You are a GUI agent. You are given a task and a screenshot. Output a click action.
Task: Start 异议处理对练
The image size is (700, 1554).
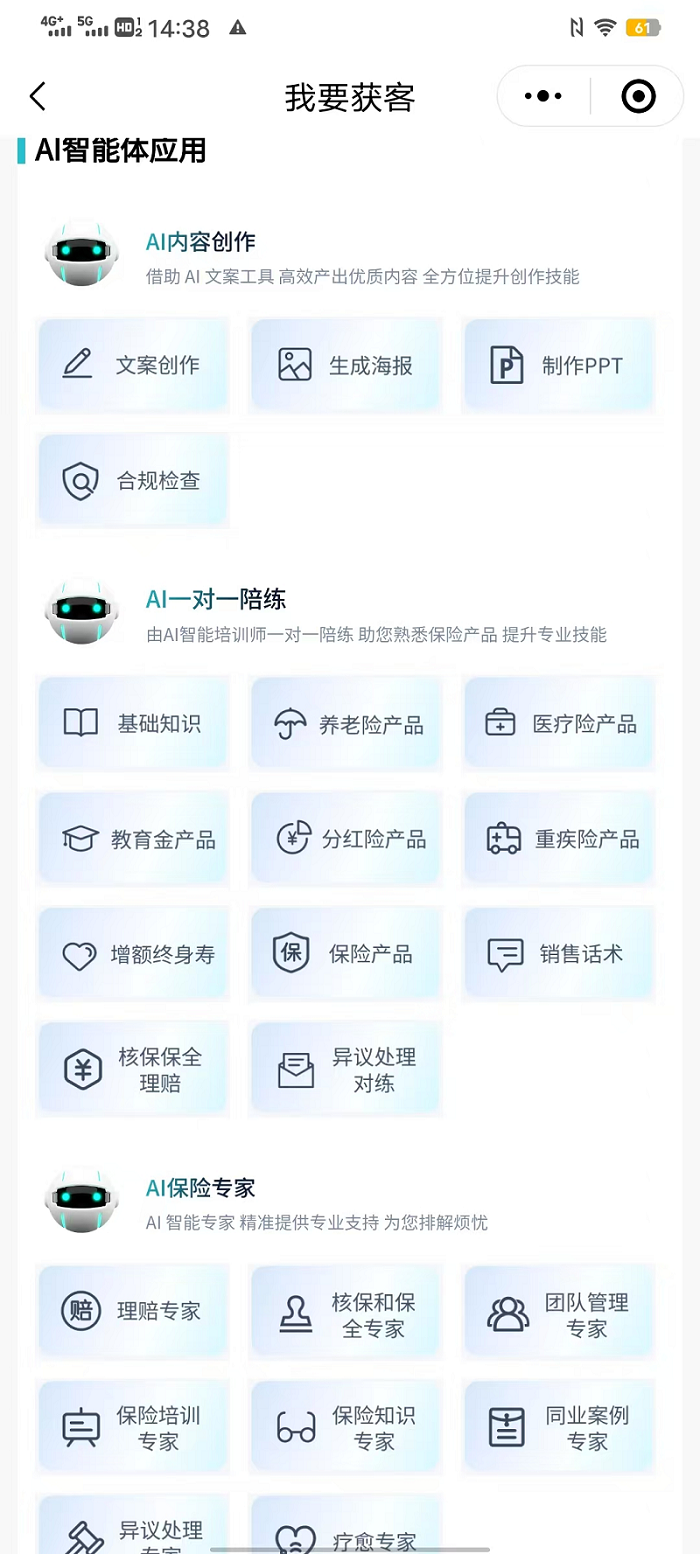click(x=346, y=1070)
